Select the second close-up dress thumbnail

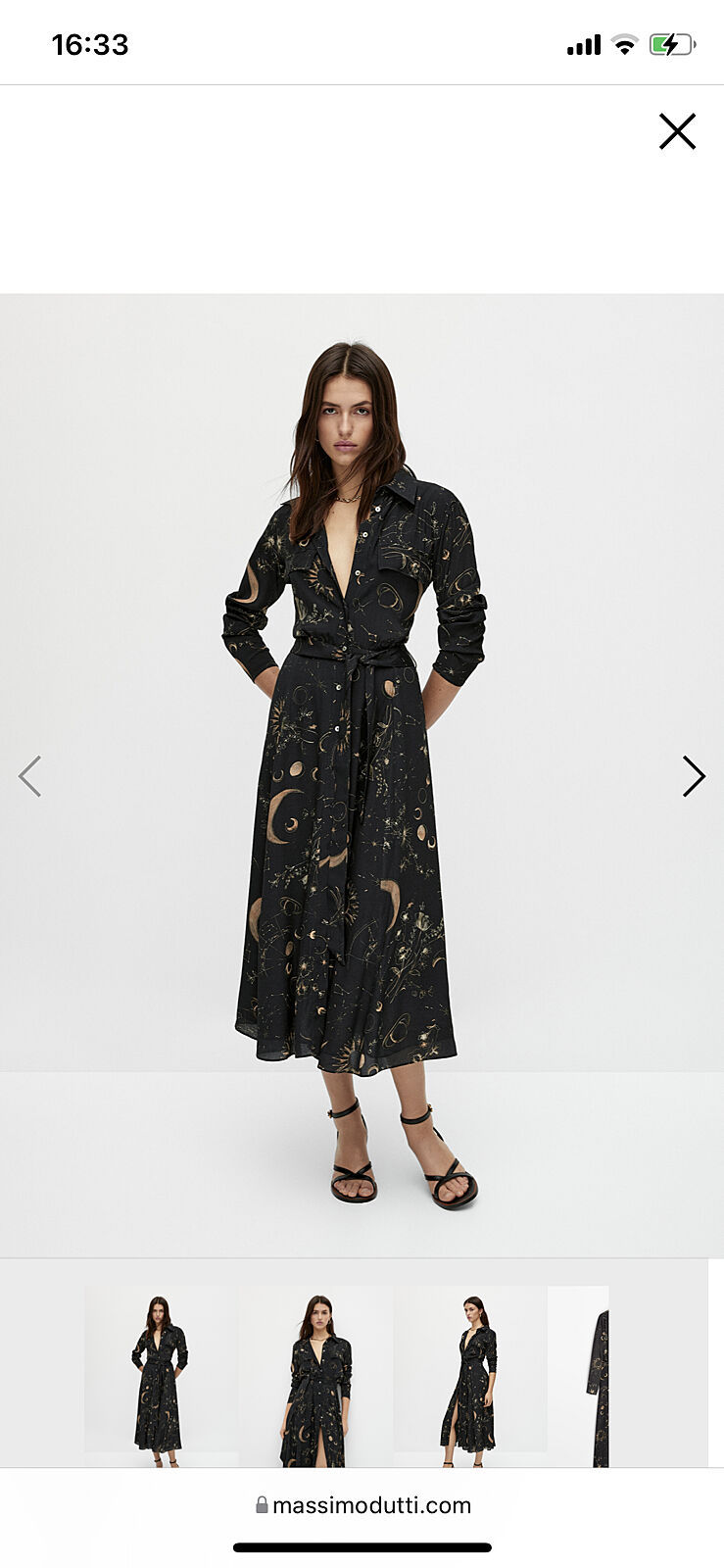315,1376
